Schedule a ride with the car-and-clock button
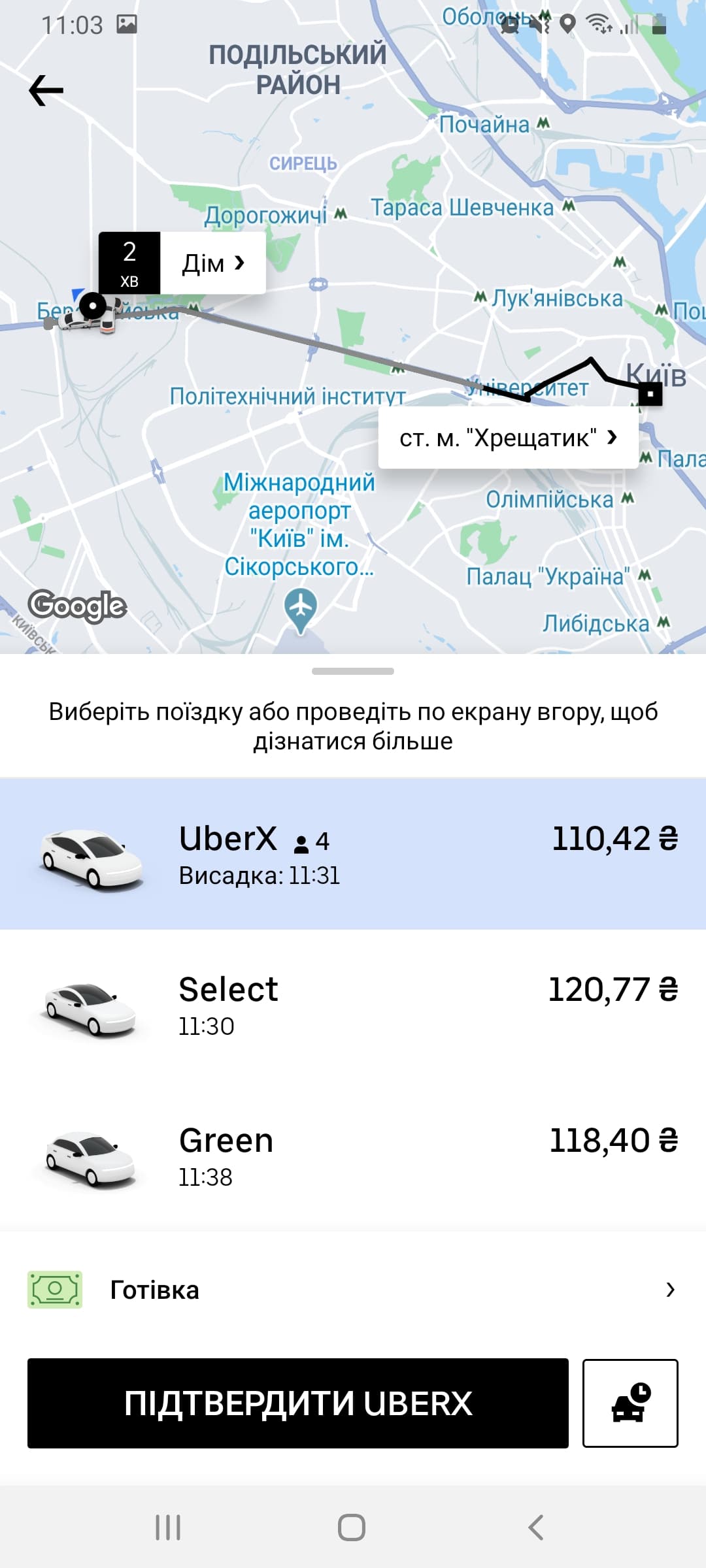This screenshot has height=1568, width=706. (630, 1403)
